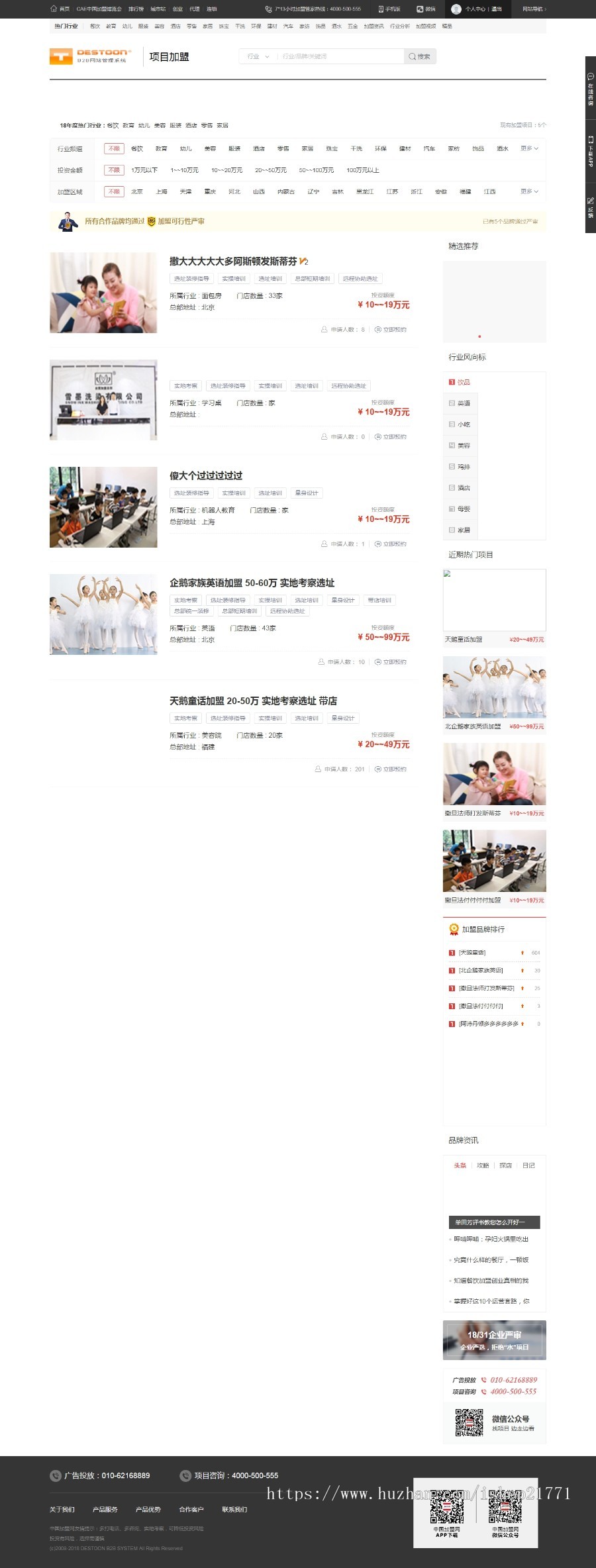The image size is (596, 1568).
Task: Tap 退出 to log out
Action: click(x=497, y=9)
